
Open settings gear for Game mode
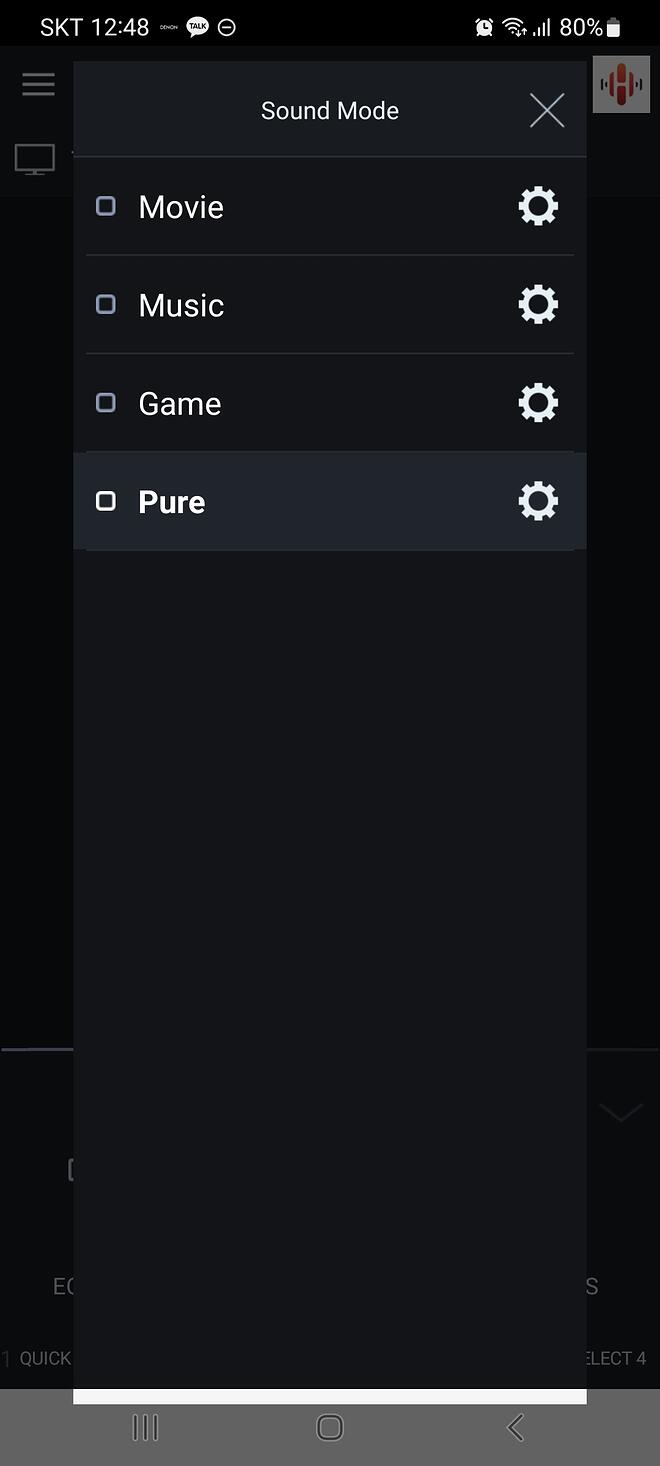click(538, 403)
